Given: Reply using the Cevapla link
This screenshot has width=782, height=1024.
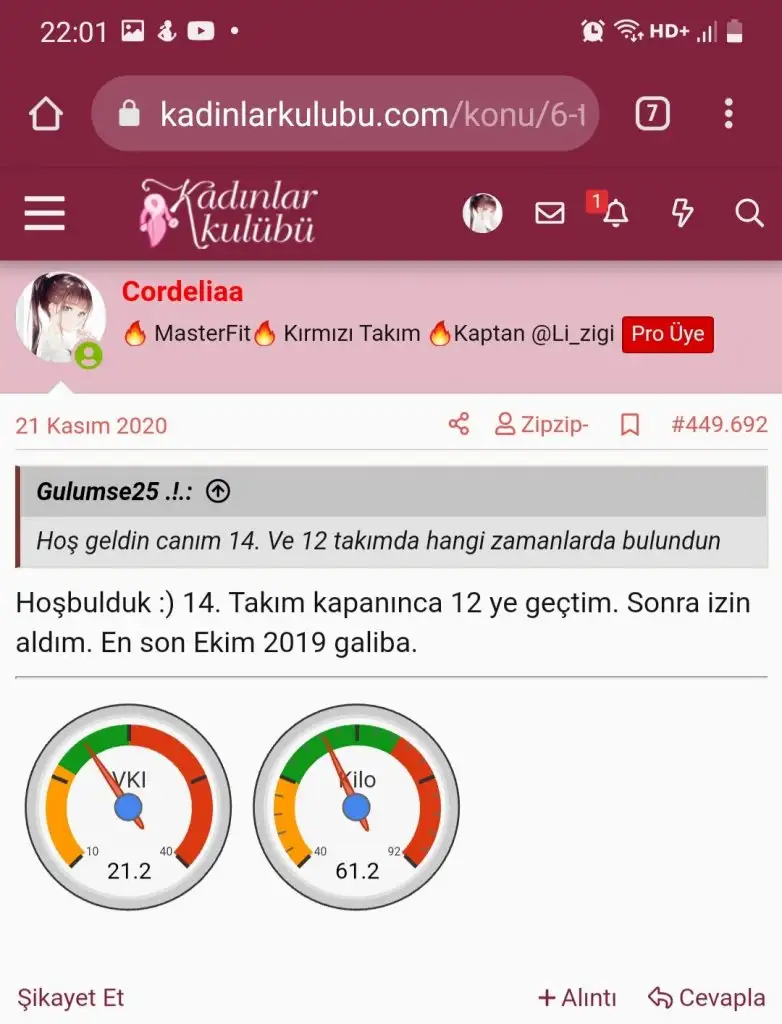Looking at the screenshot, I should [707, 997].
